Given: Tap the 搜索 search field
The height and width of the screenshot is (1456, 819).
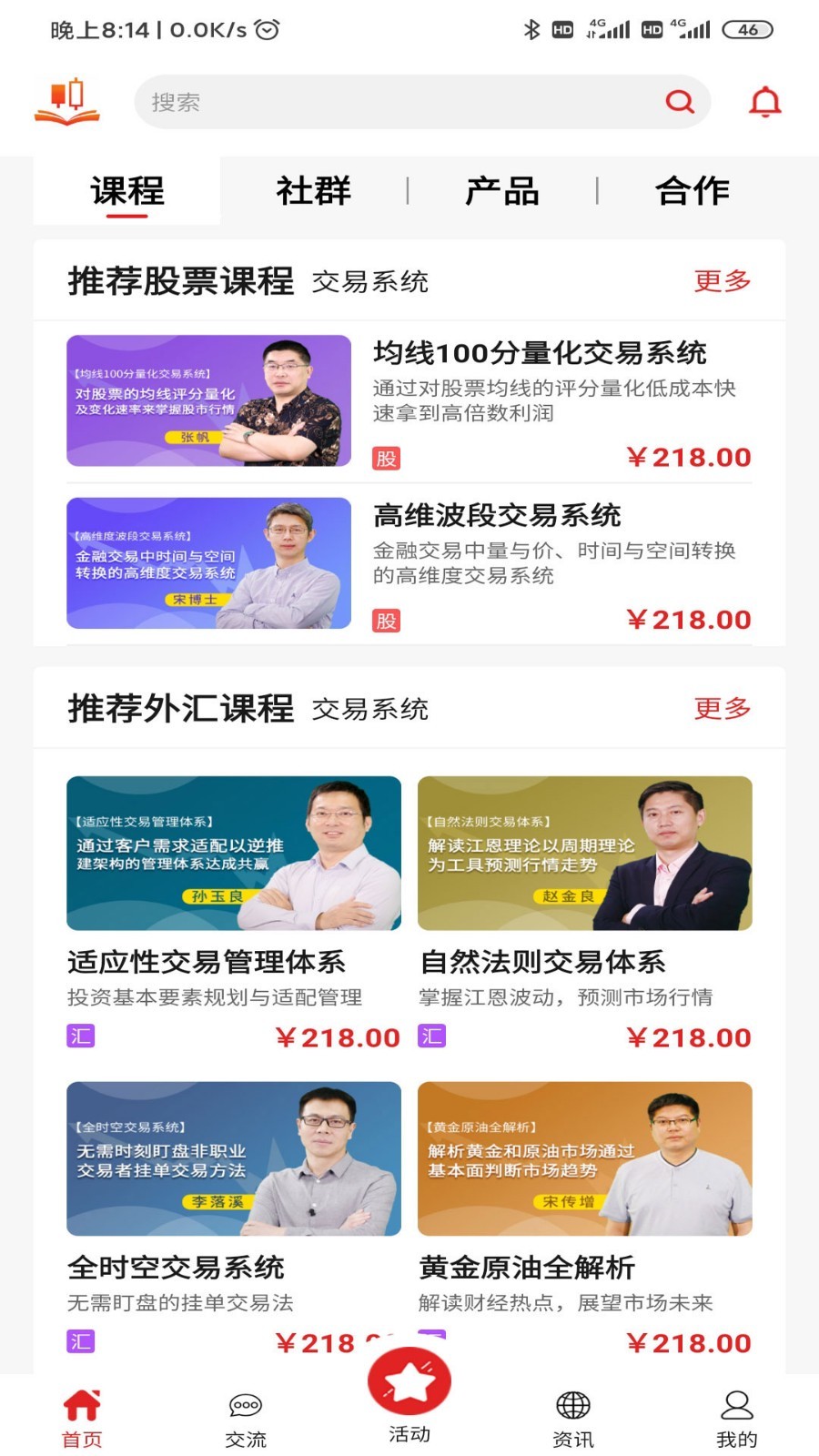Looking at the screenshot, I should pyautogui.click(x=400, y=102).
